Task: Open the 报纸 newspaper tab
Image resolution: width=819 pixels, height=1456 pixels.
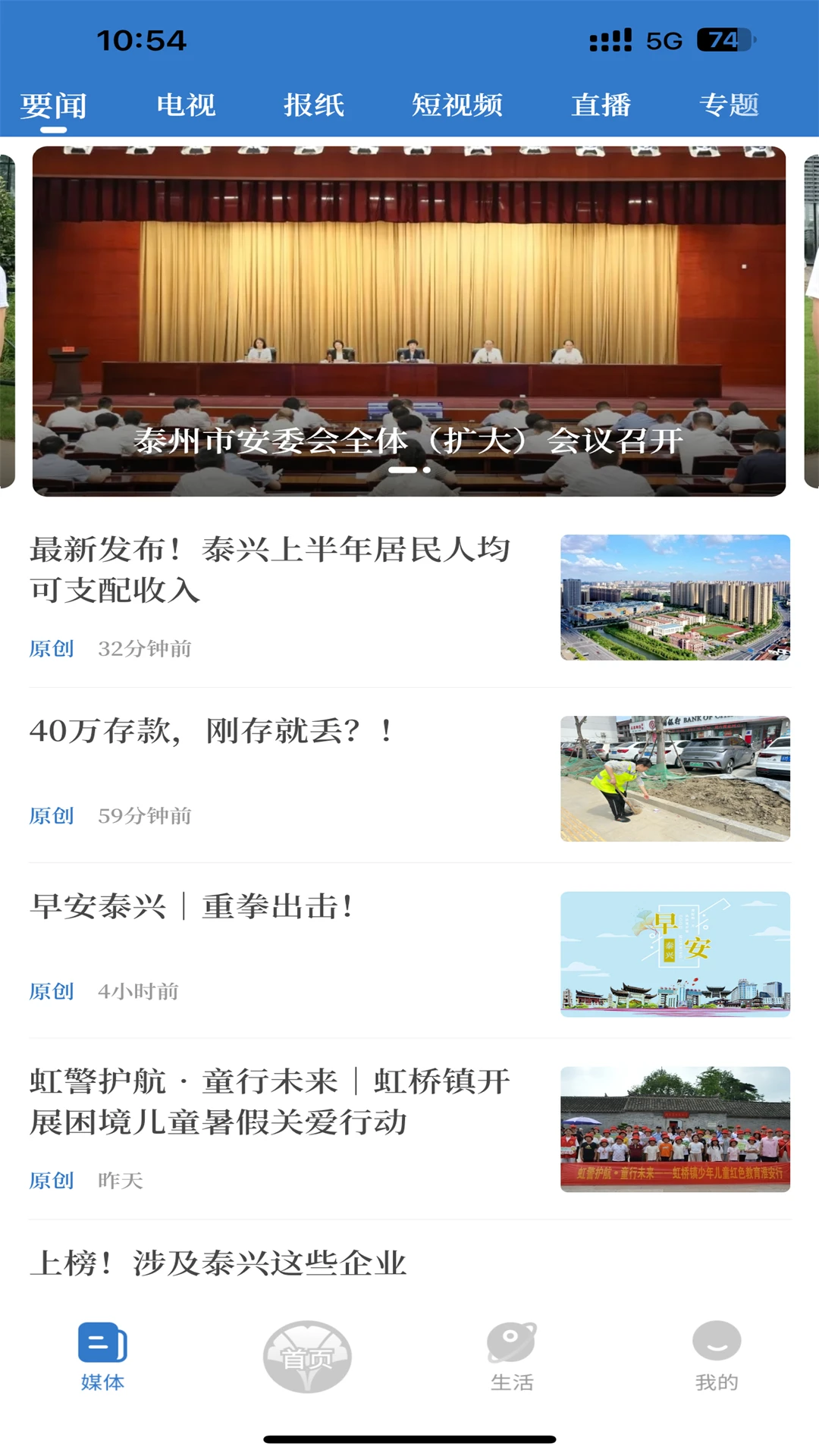Action: coord(315,104)
